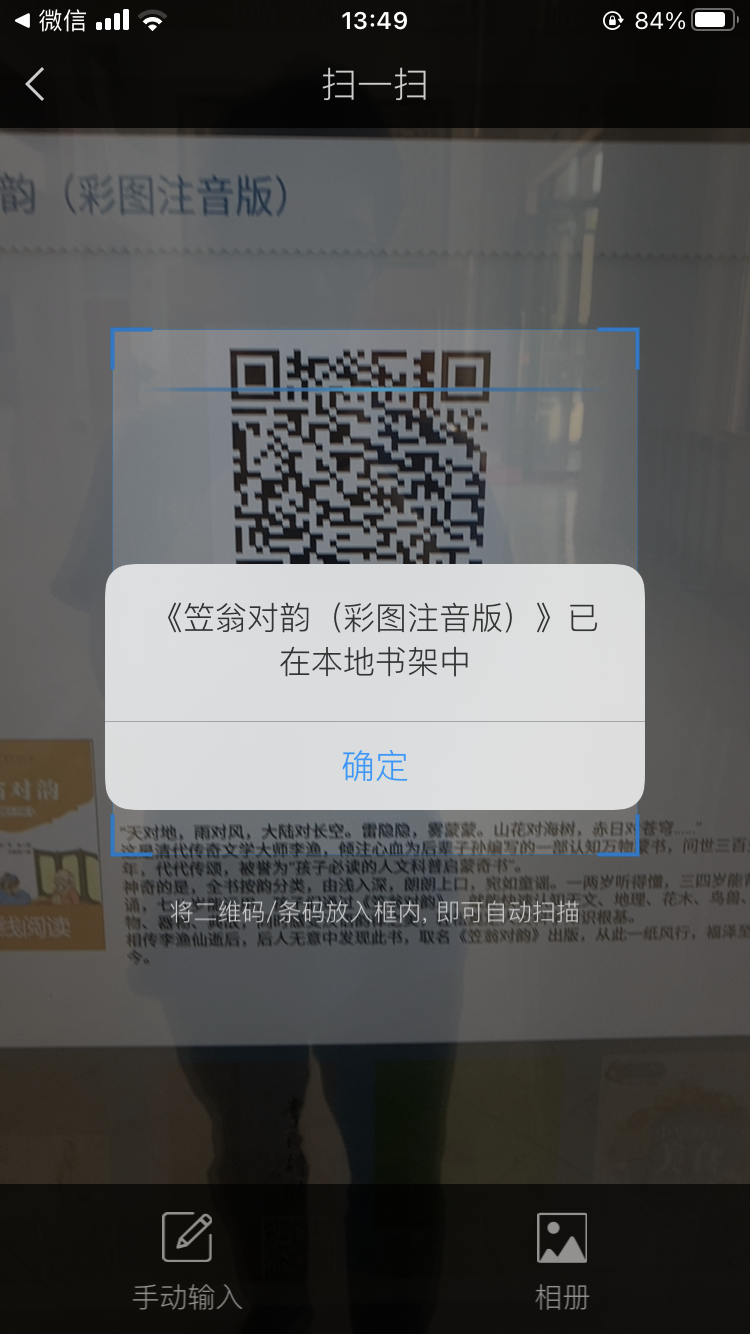Return to 微信 via the status bar link

coord(50,20)
